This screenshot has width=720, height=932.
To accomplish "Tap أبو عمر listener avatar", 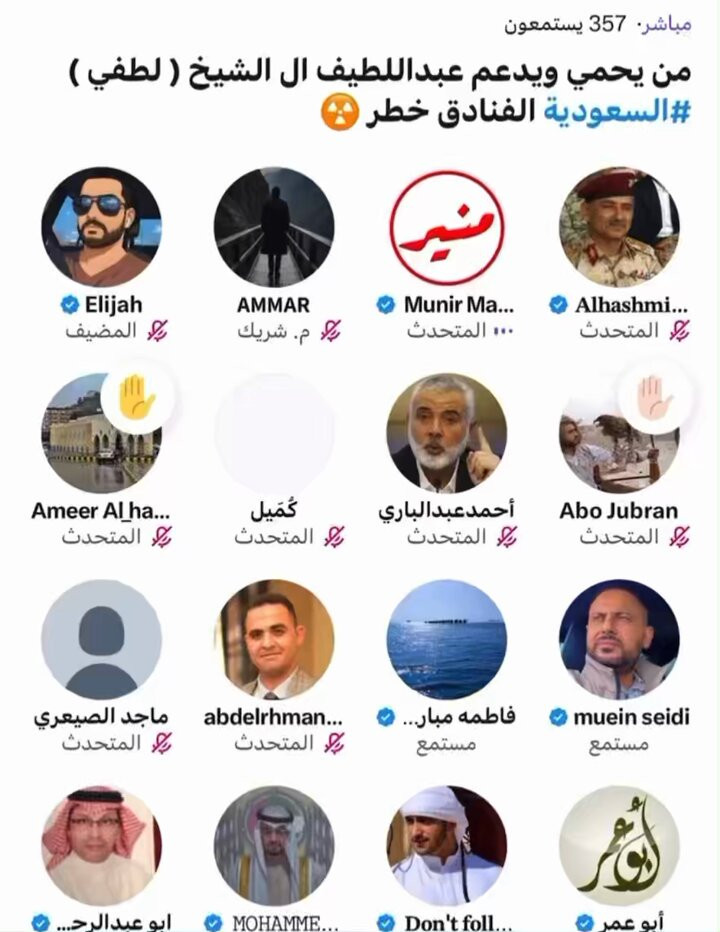I will point(619,846).
